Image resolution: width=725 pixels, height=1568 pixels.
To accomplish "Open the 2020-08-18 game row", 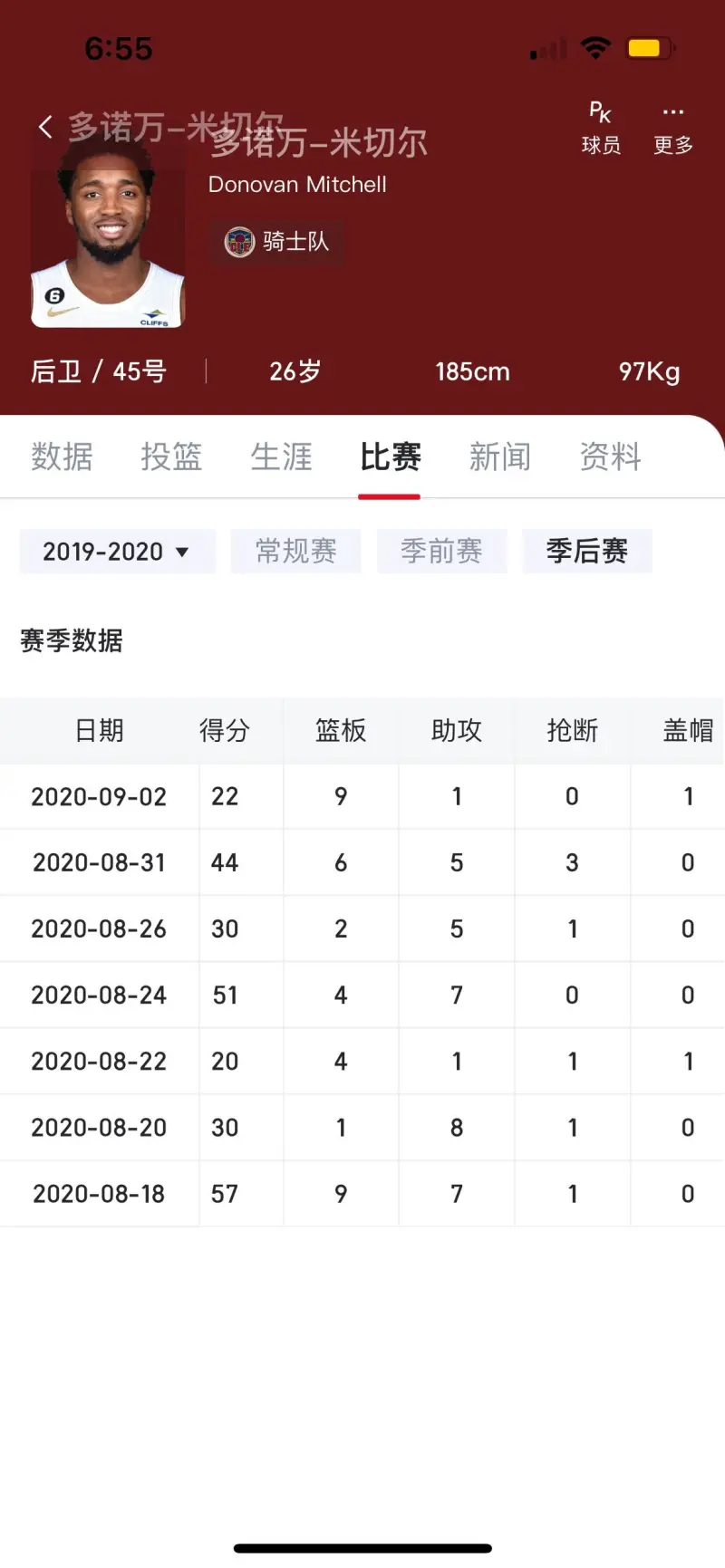I will pos(362,1194).
